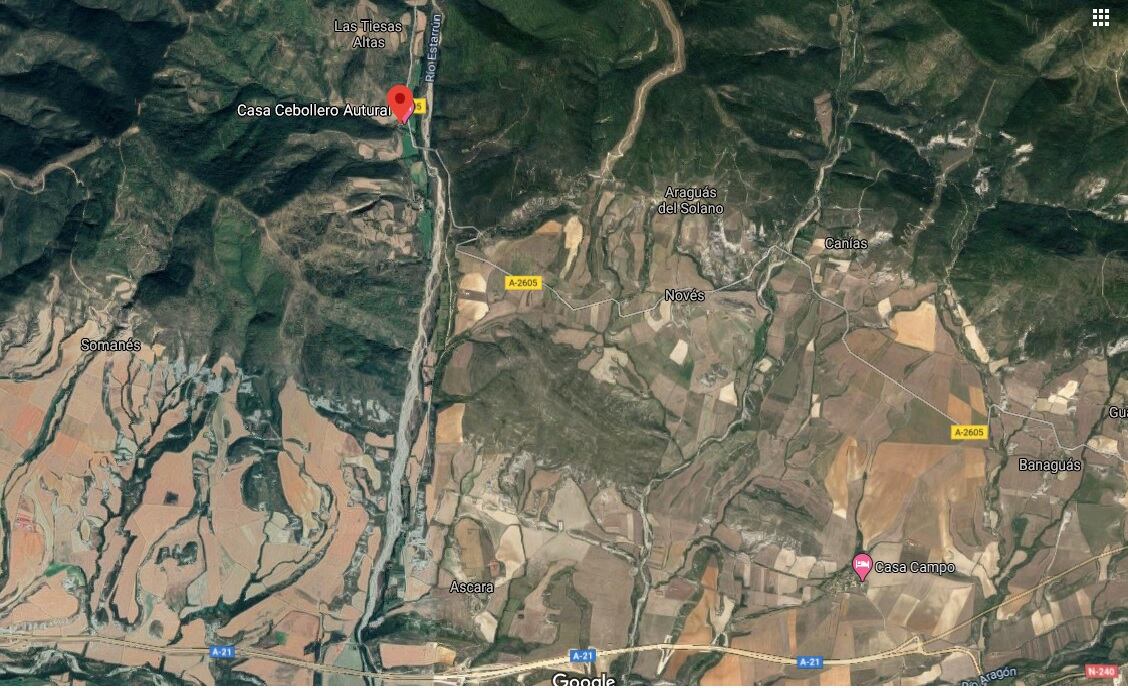Tap the red pin for Casa Cebollero Auturar

[401, 102]
